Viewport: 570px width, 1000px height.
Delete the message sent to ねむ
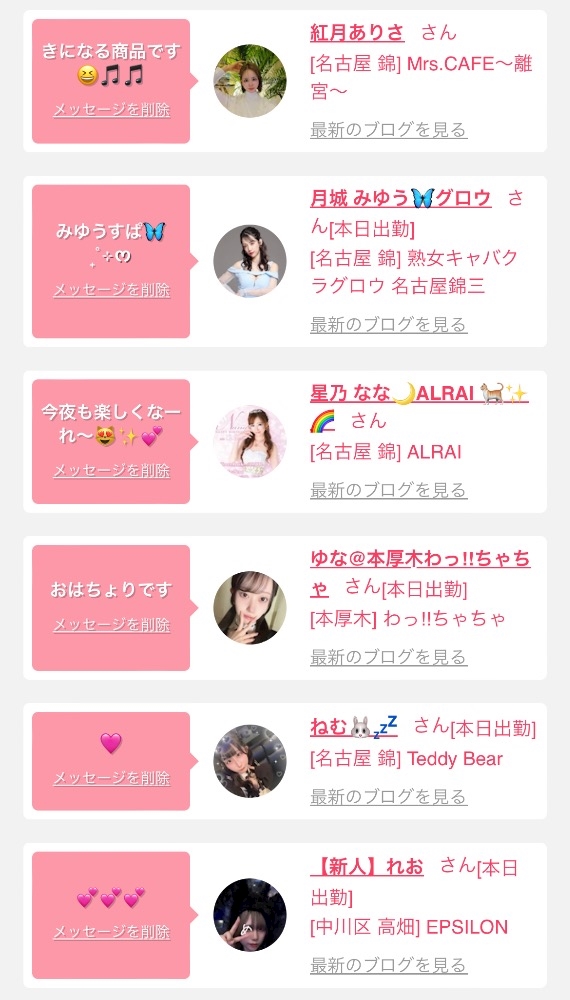coord(112,778)
